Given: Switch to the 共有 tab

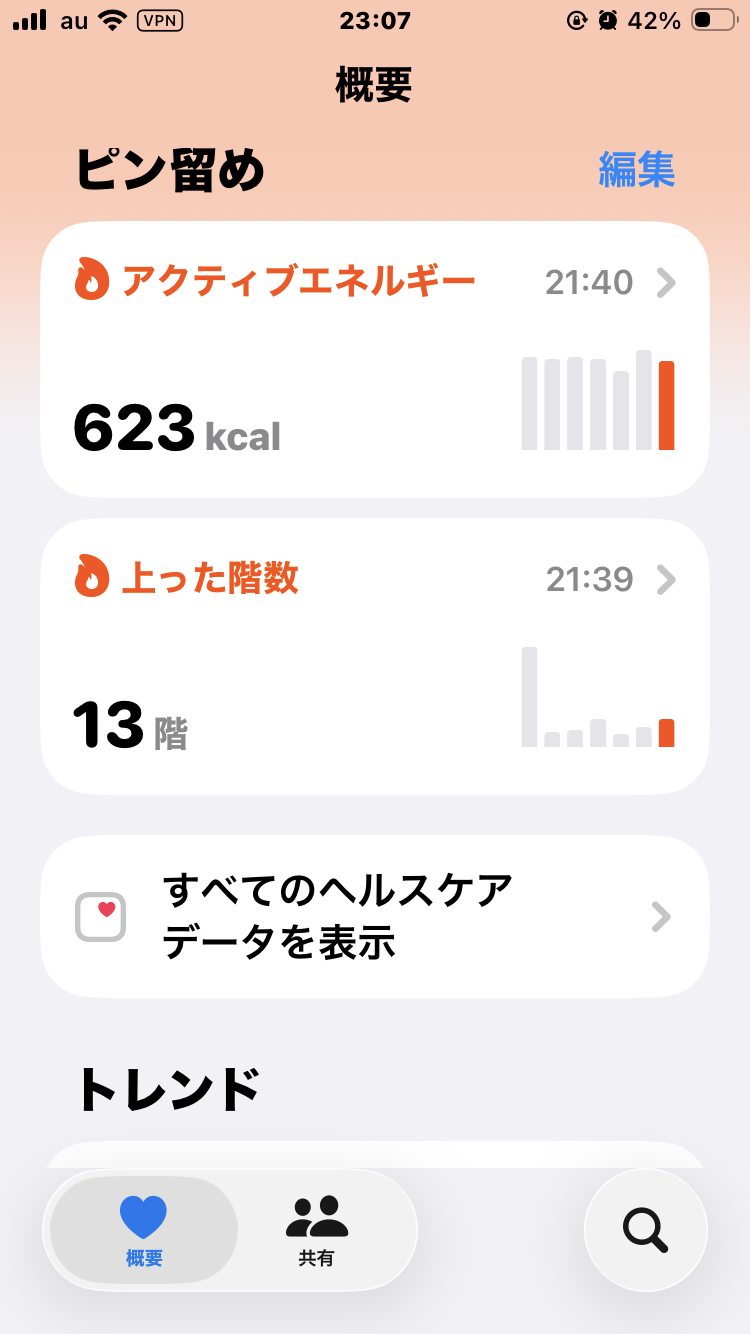Looking at the screenshot, I should point(316,1230).
